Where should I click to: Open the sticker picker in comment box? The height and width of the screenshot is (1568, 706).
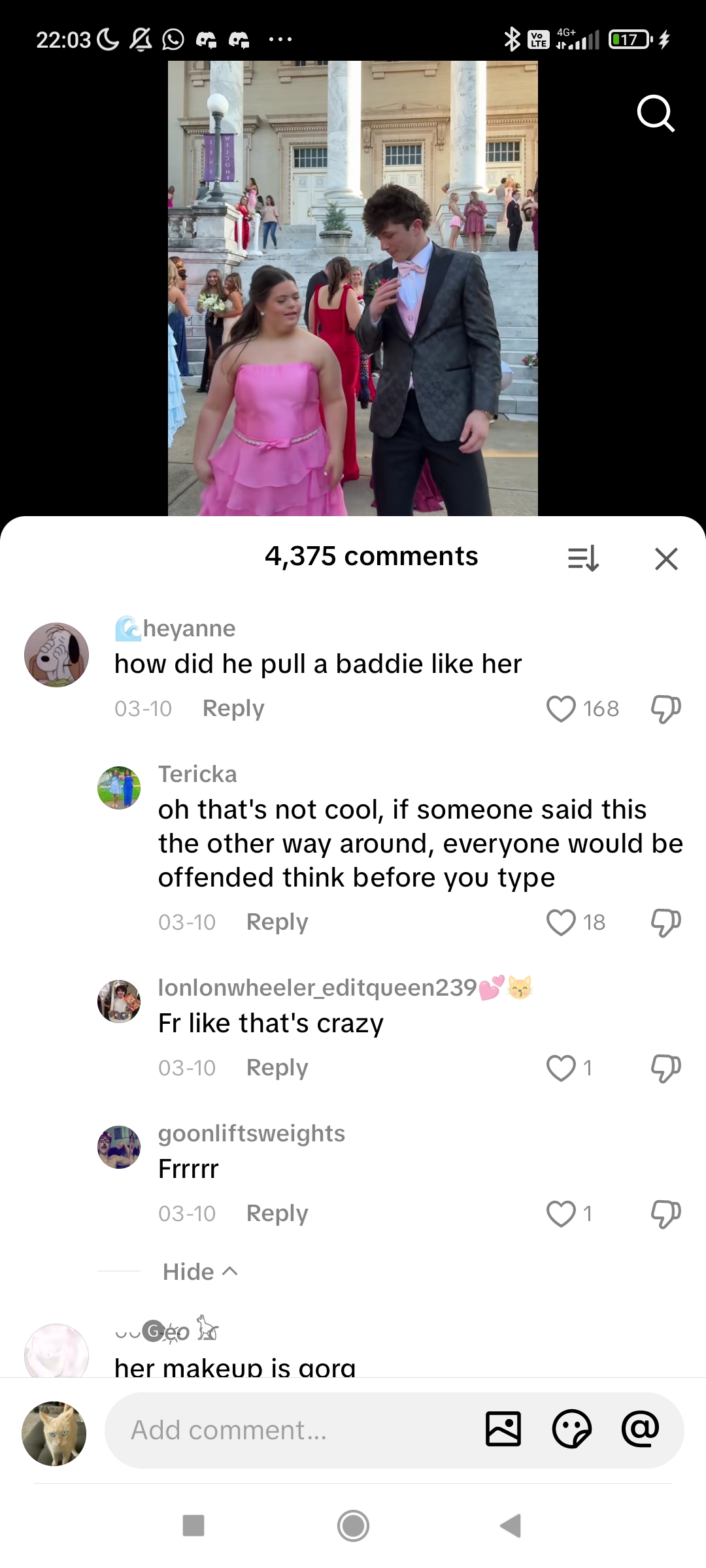pyautogui.click(x=571, y=1429)
